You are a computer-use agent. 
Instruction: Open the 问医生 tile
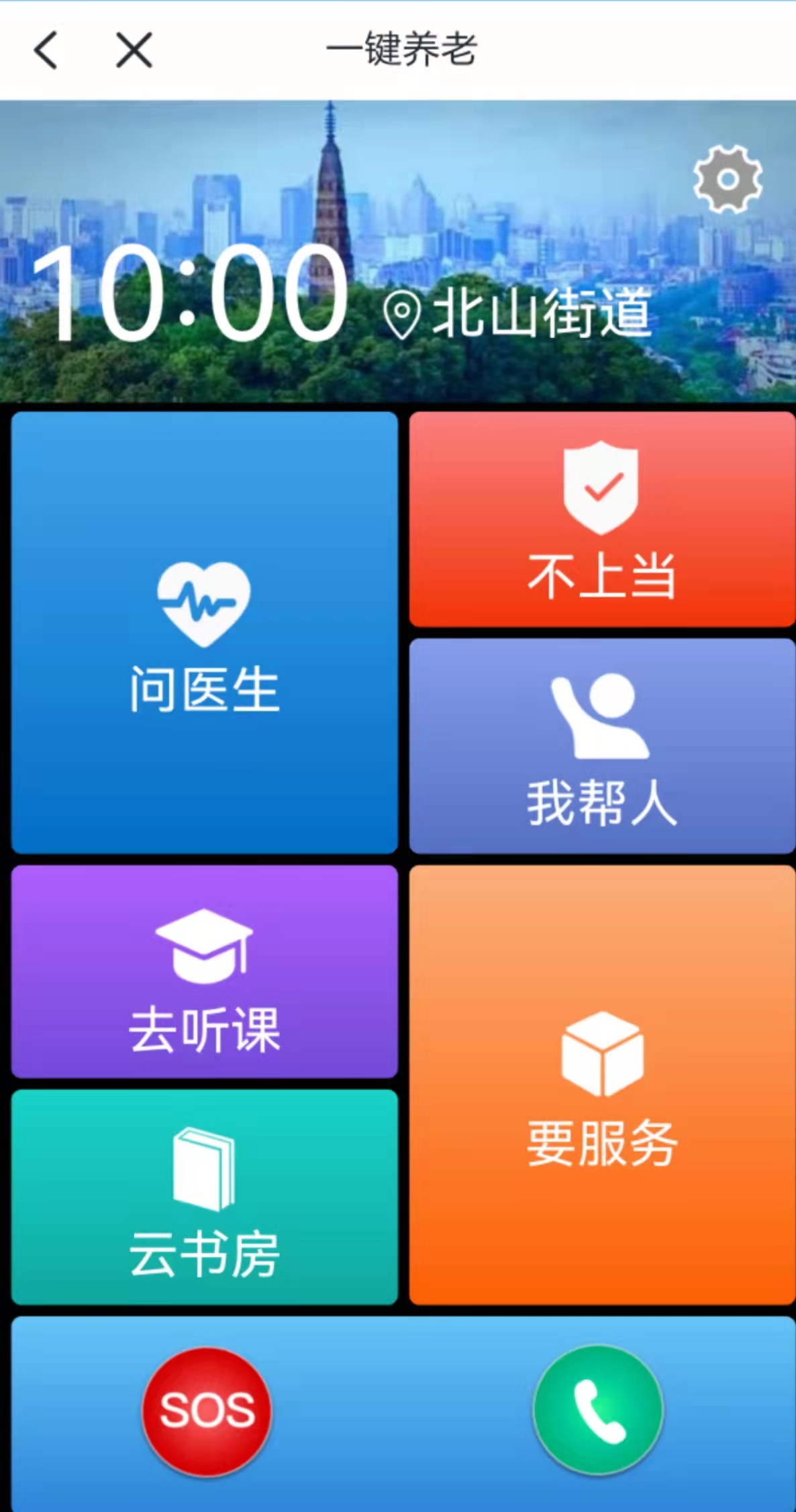[x=204, y=633]
